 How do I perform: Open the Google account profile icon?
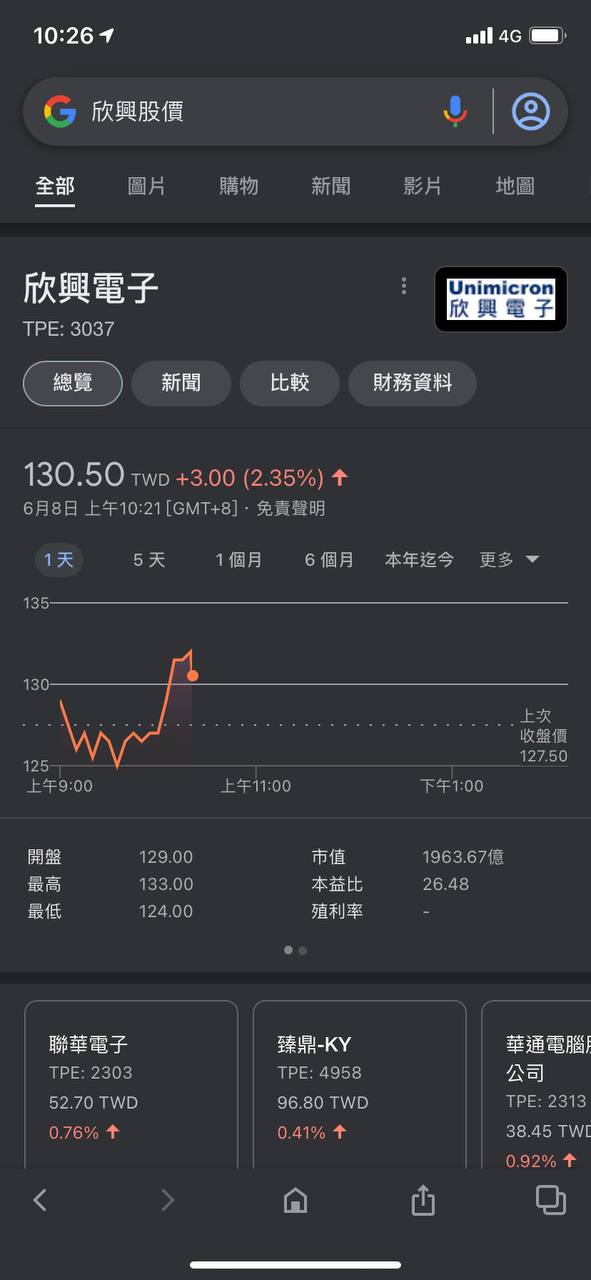tap(531, 111)
